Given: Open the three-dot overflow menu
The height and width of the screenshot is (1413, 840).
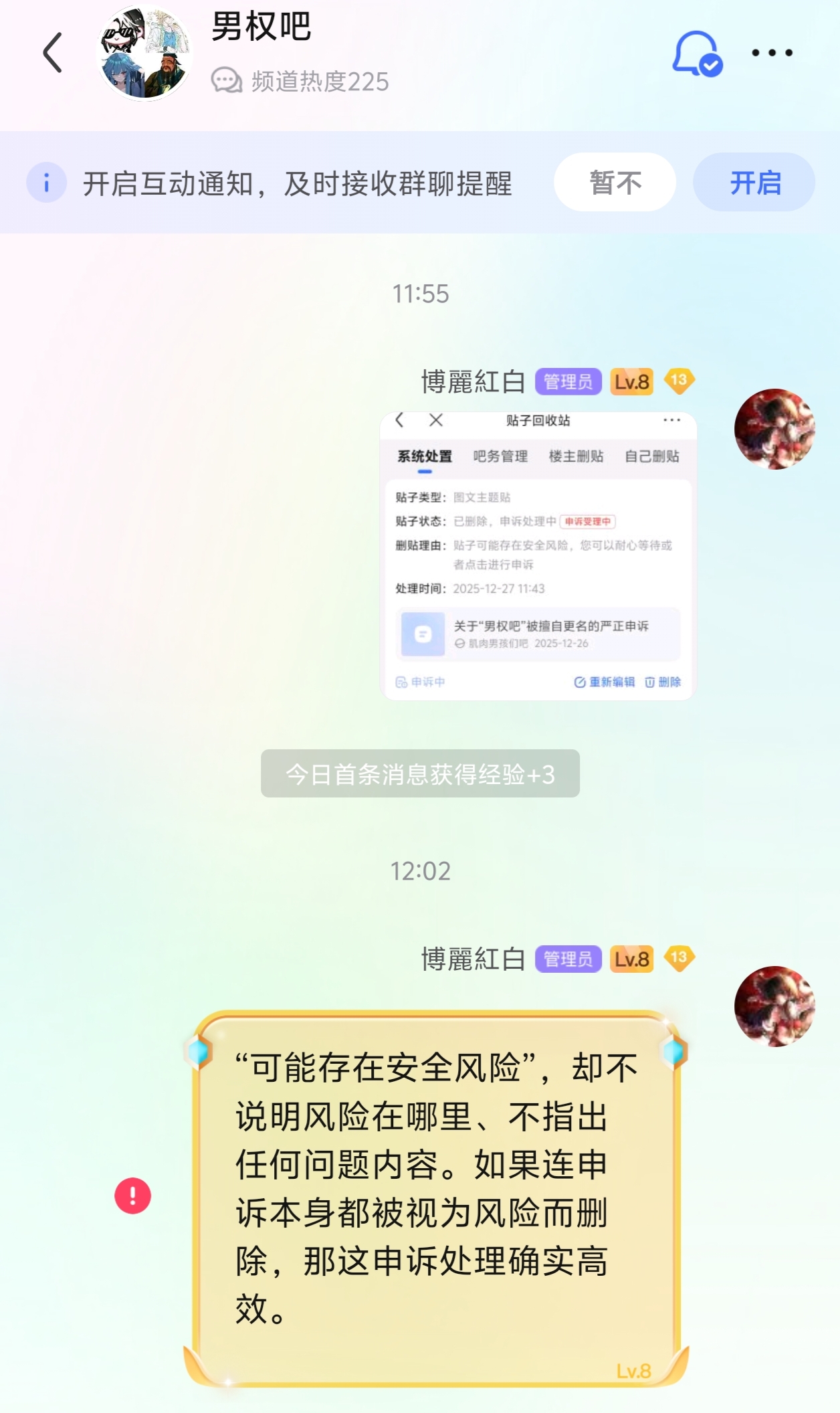Looking at the screenshot, I should [772, 53].
